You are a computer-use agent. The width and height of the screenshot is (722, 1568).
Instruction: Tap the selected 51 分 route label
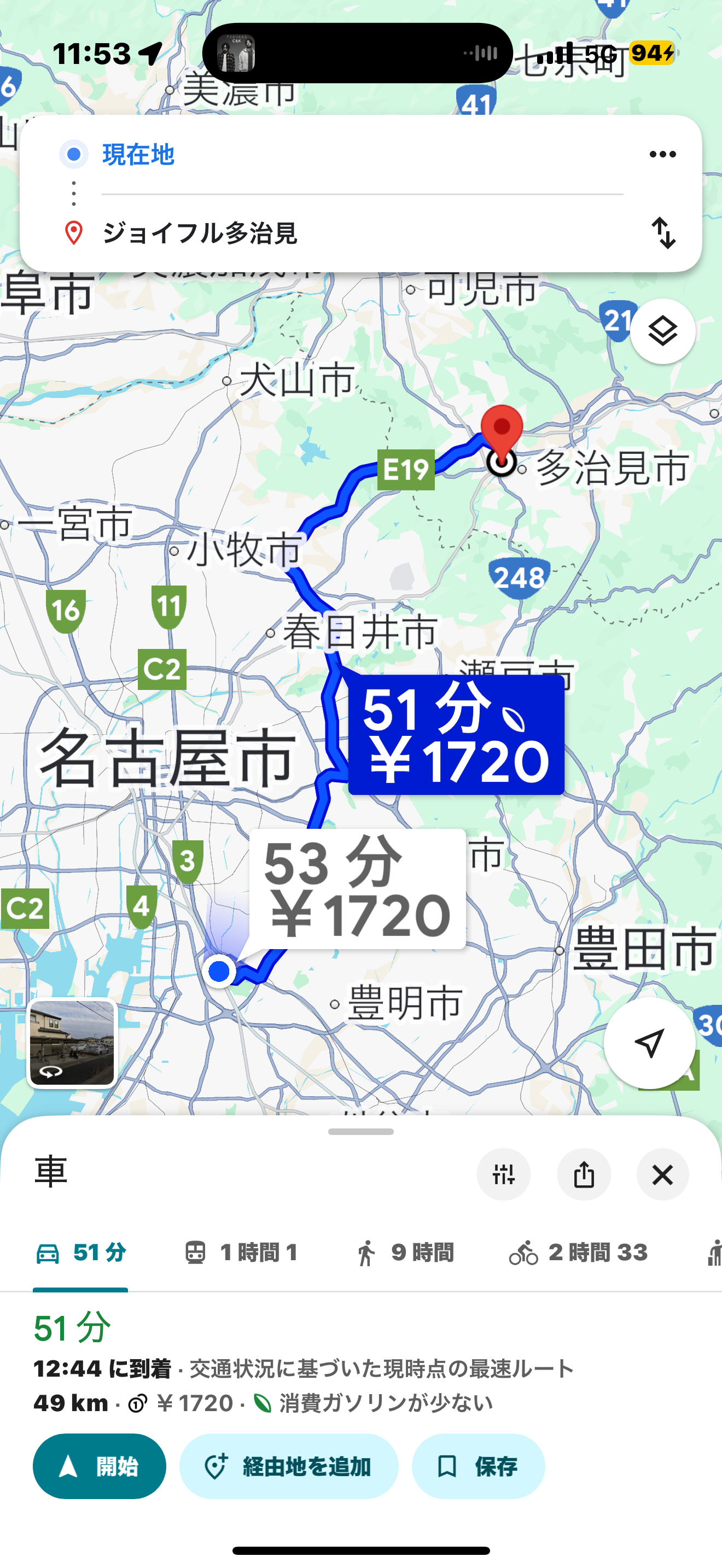coord(456,735)
